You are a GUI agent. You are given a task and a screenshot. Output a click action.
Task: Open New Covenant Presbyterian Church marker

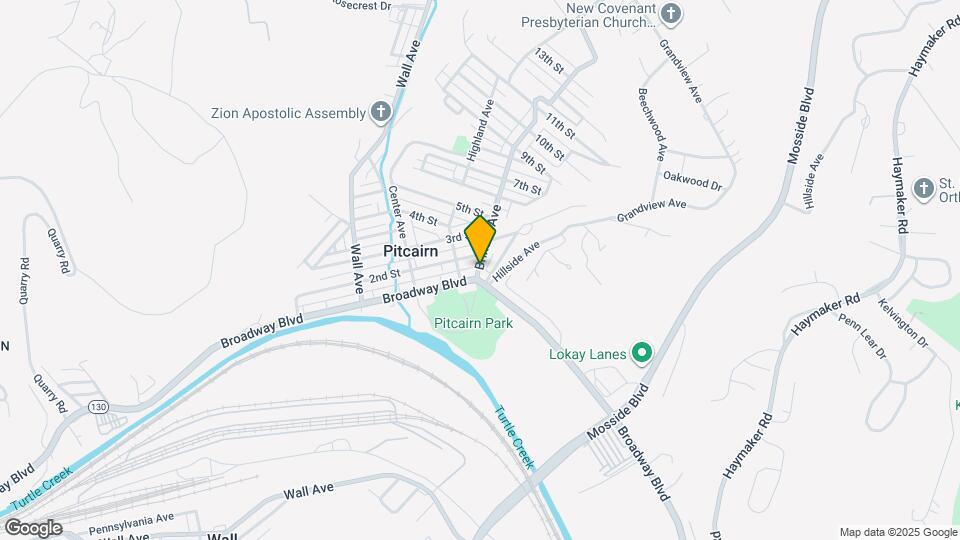[672, 13]
